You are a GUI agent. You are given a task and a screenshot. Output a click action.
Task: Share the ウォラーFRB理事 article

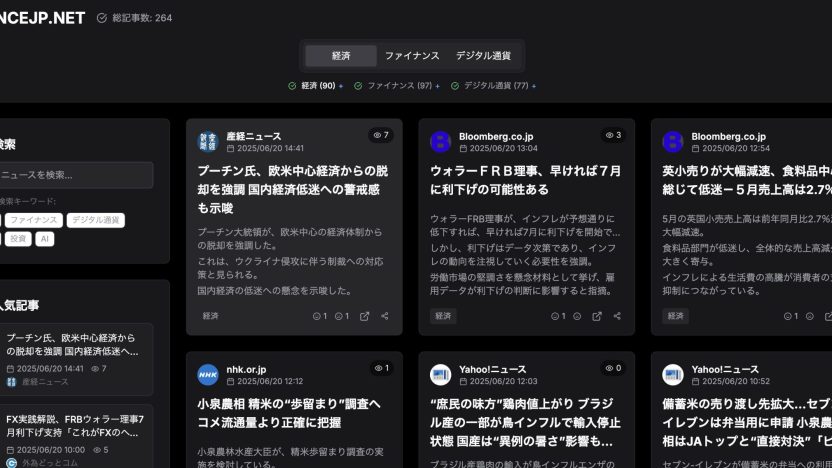pos(617,316)
